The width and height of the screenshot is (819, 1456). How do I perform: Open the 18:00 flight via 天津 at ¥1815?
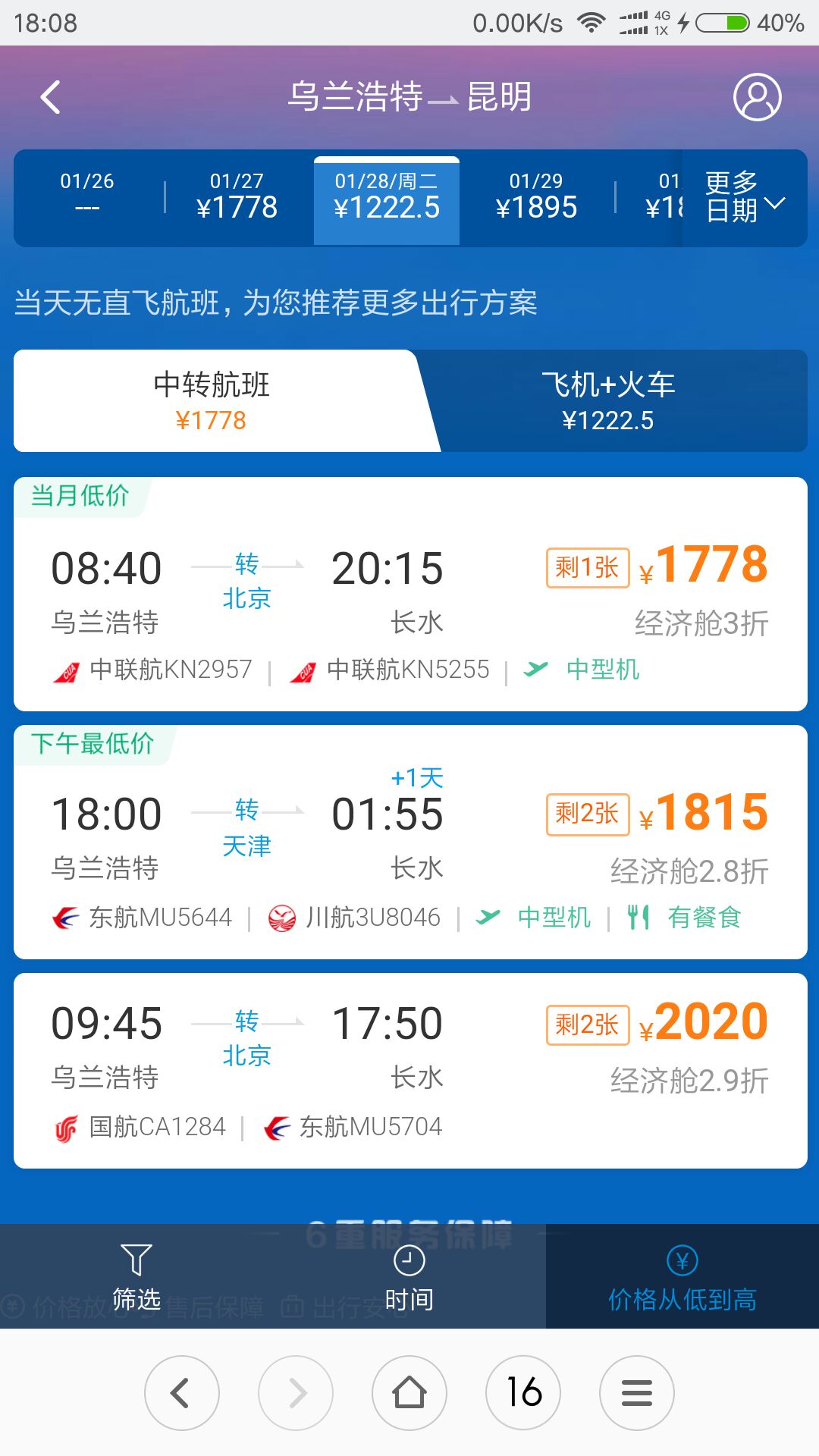(410, 842)
